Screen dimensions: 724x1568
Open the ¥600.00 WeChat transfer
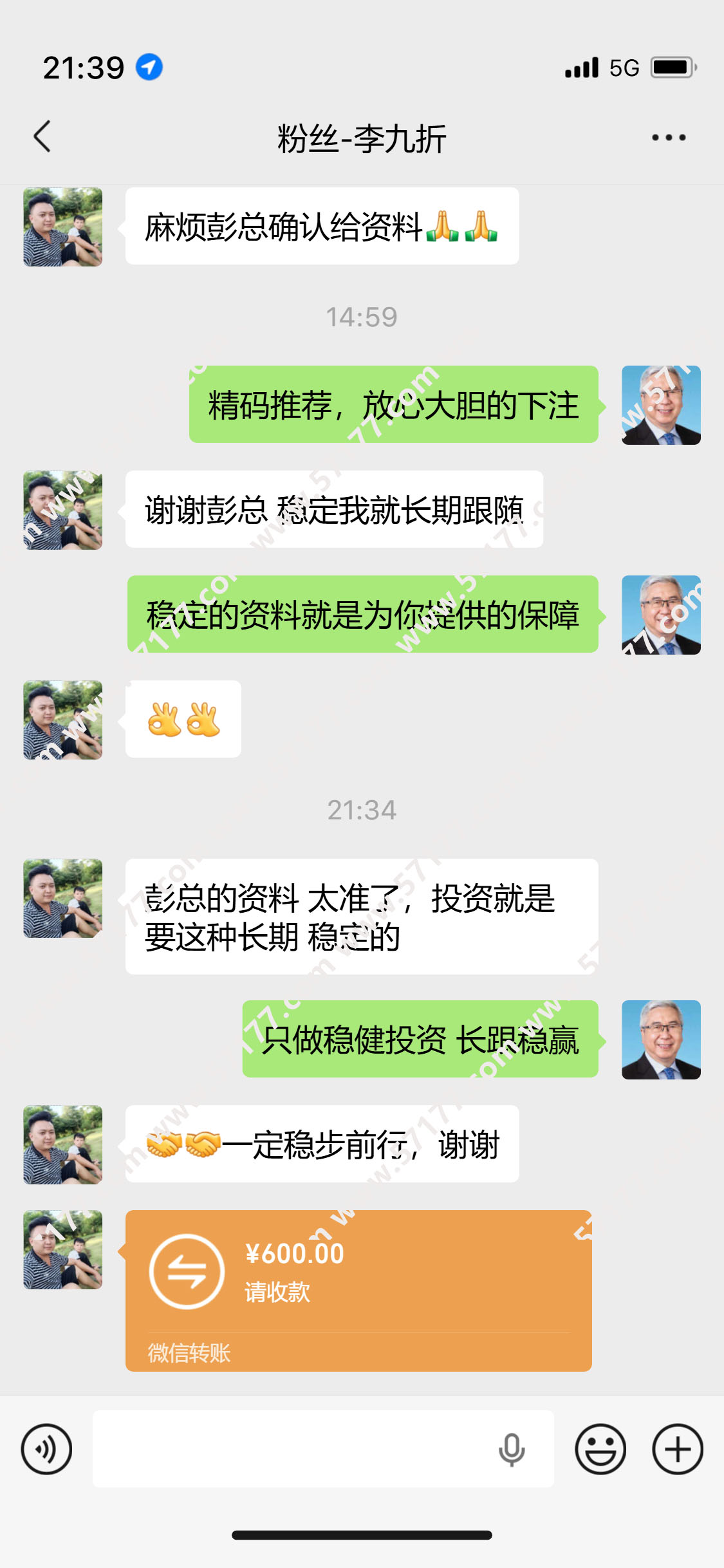pos(358,1290)
